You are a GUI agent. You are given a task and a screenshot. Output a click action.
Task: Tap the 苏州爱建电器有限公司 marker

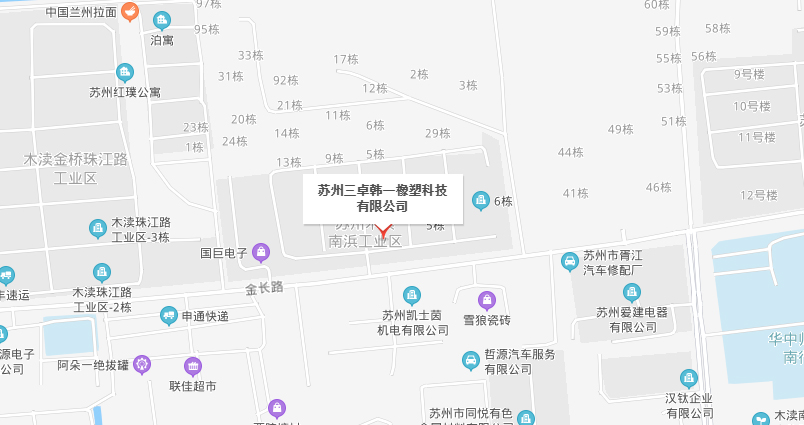pos(631,292)
